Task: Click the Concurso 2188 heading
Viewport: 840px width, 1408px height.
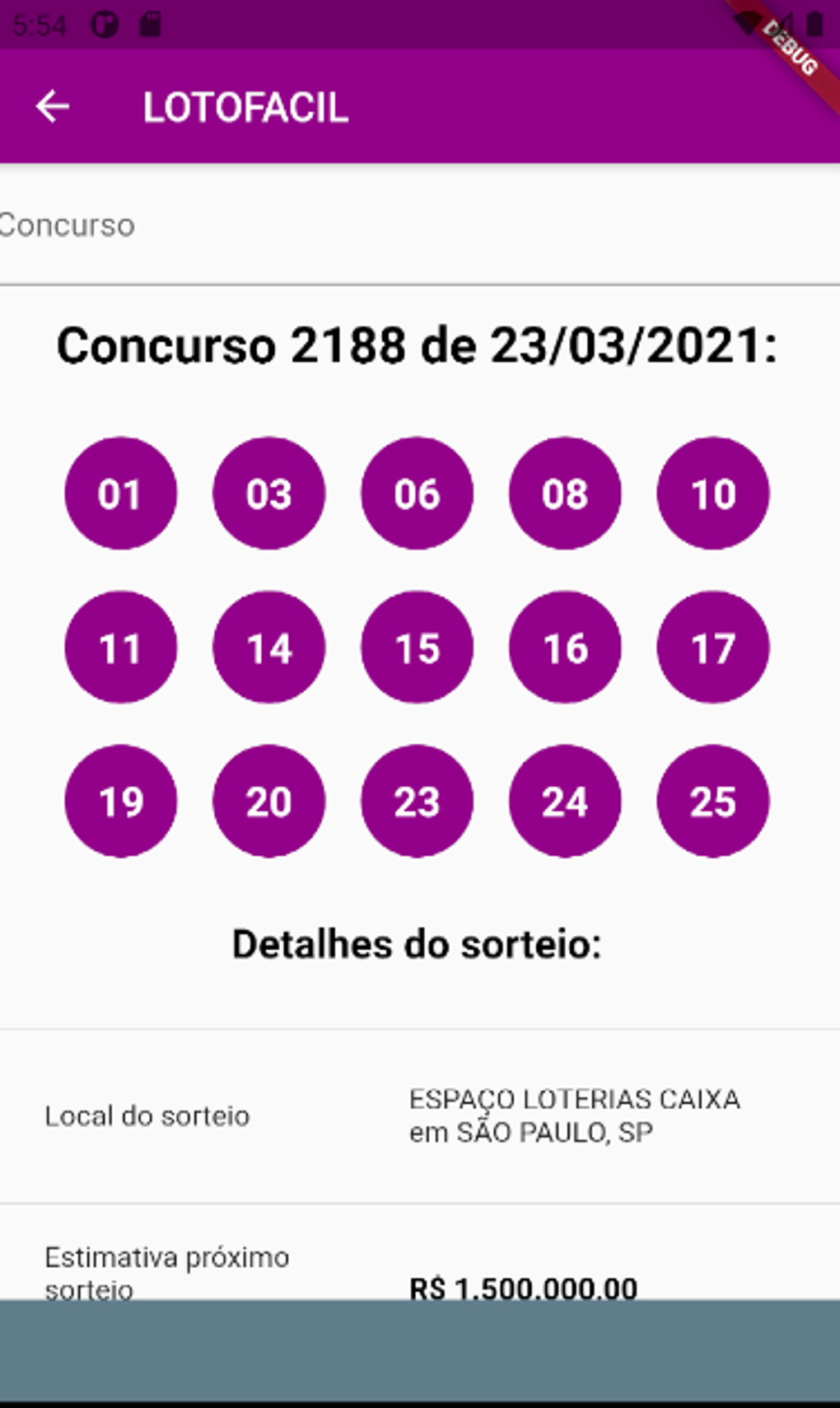Action: [418, 346]
